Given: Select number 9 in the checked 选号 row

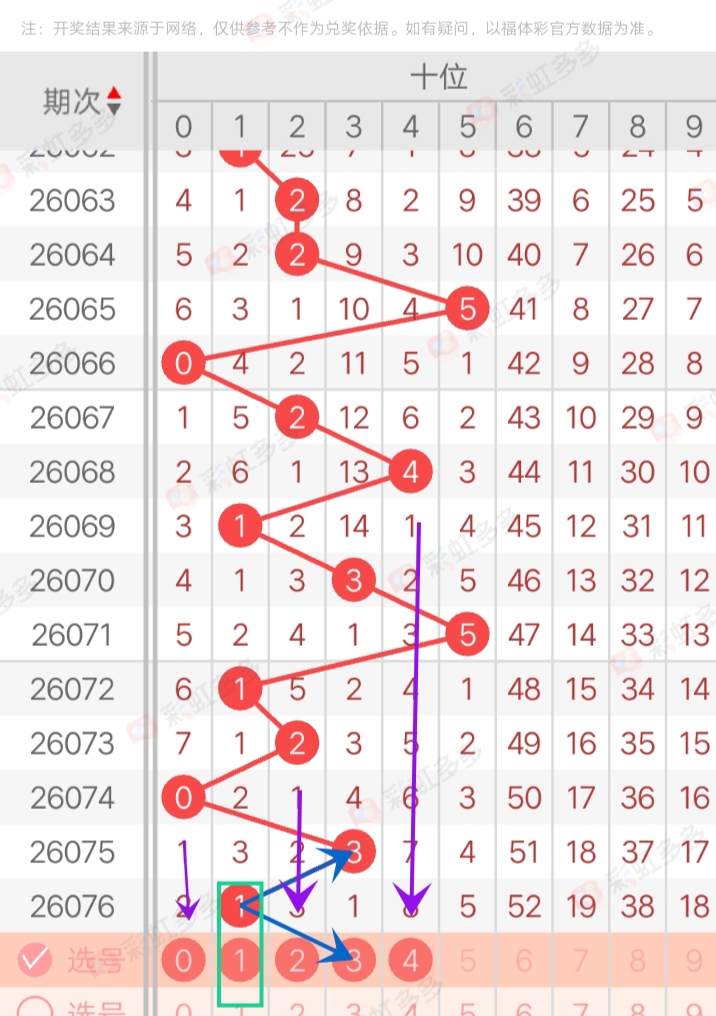Looking at the screenshot, I should 695,961.
